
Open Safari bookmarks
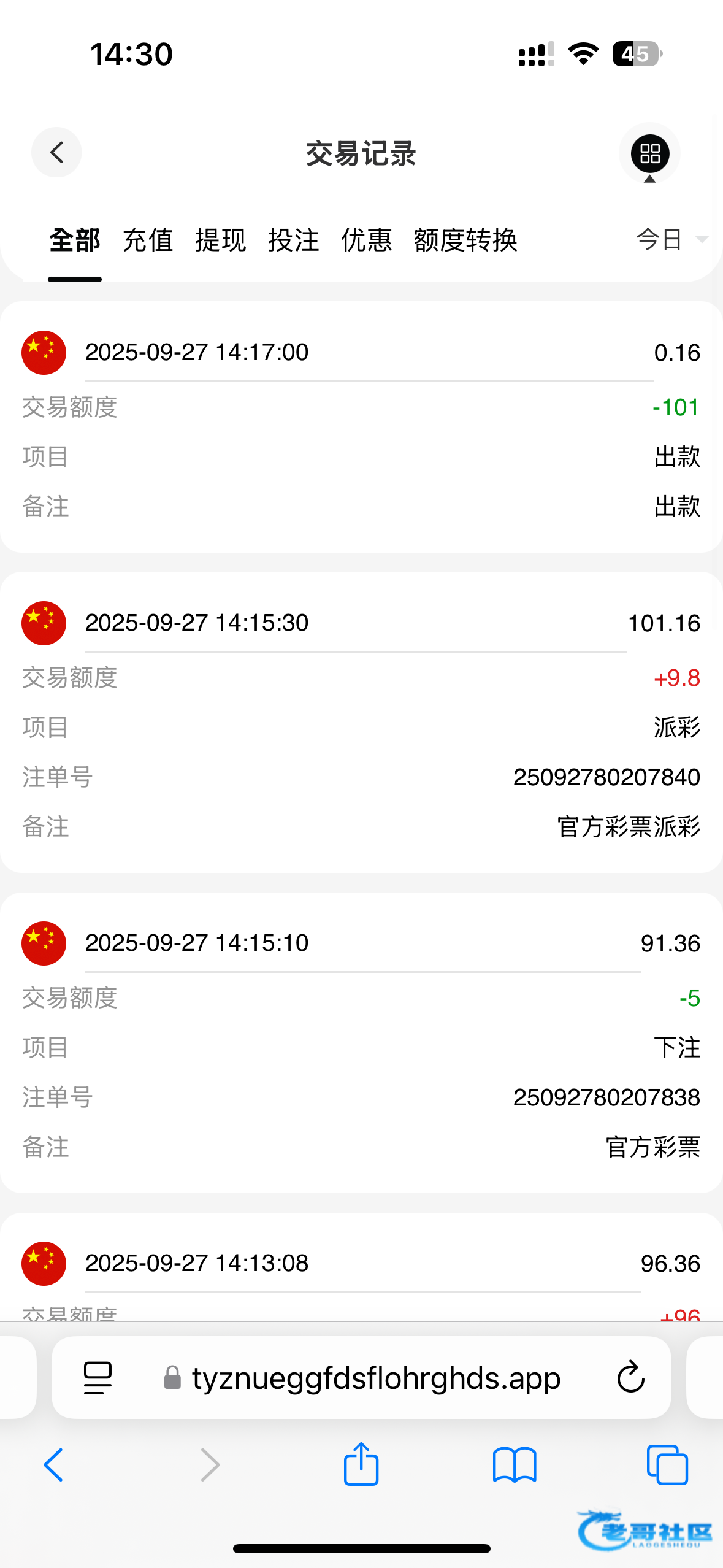[x=515, y=1465]
